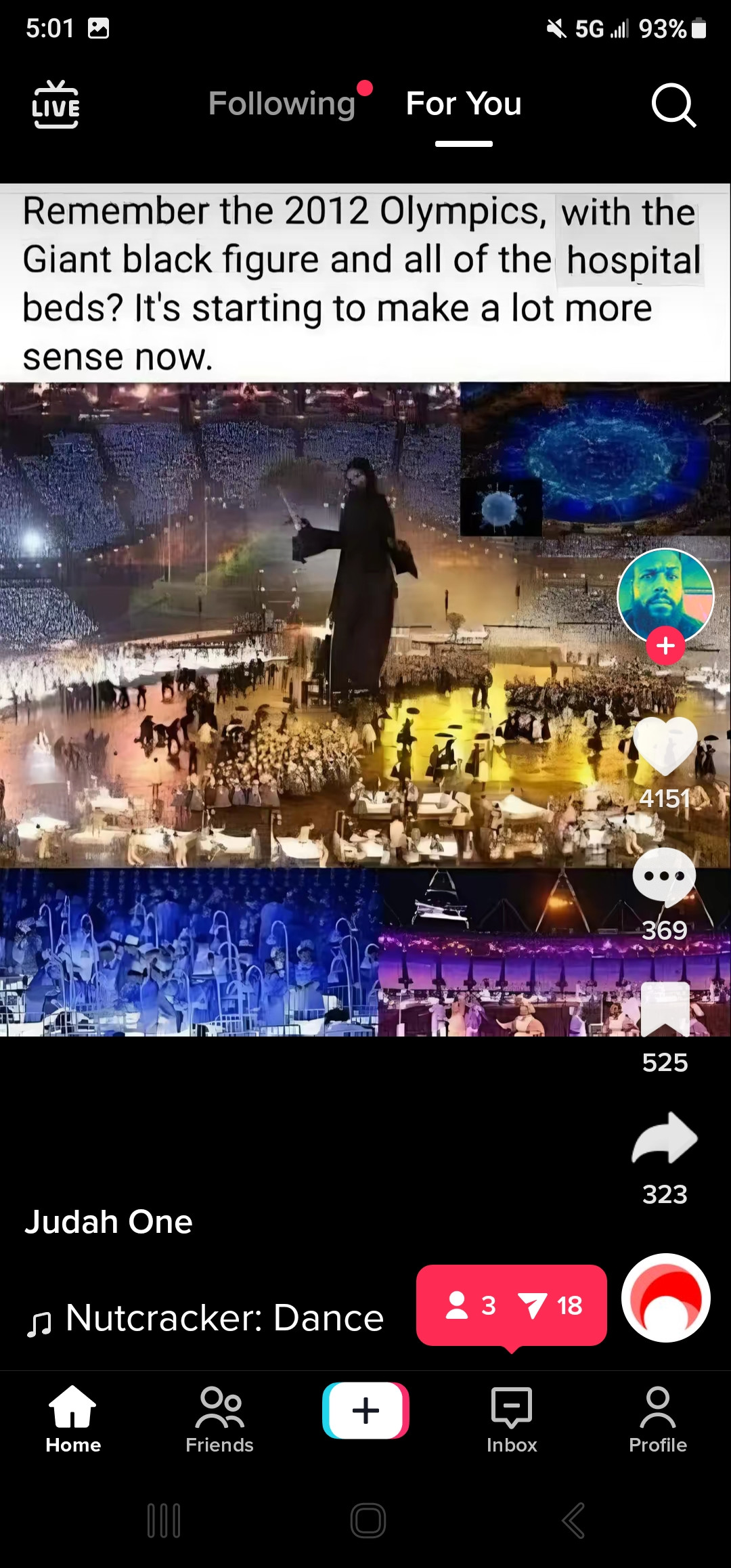Switch to the Friends tab

(x=219, y=1420)
